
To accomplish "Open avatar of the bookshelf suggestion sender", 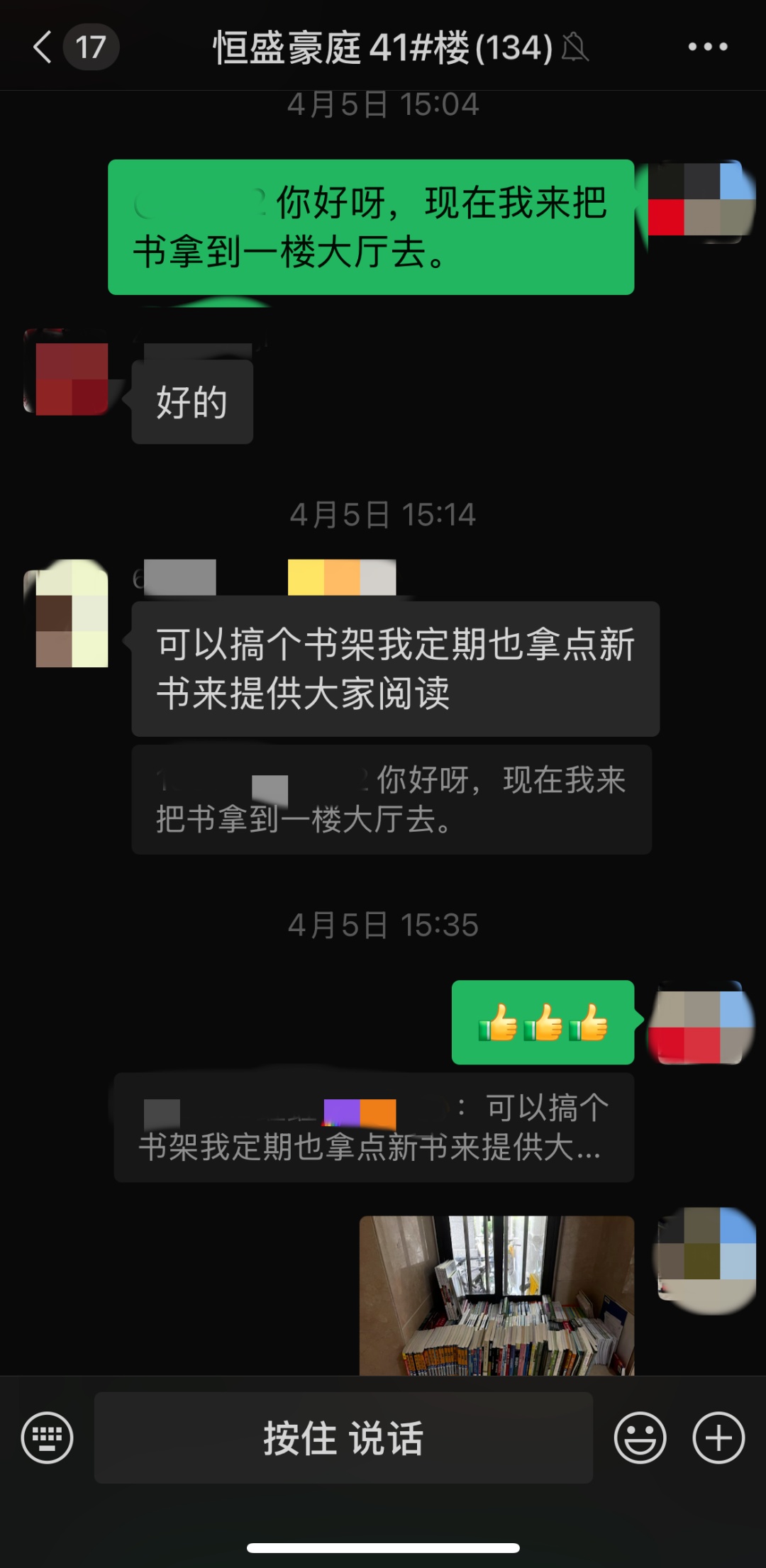I will click(71, 614).
